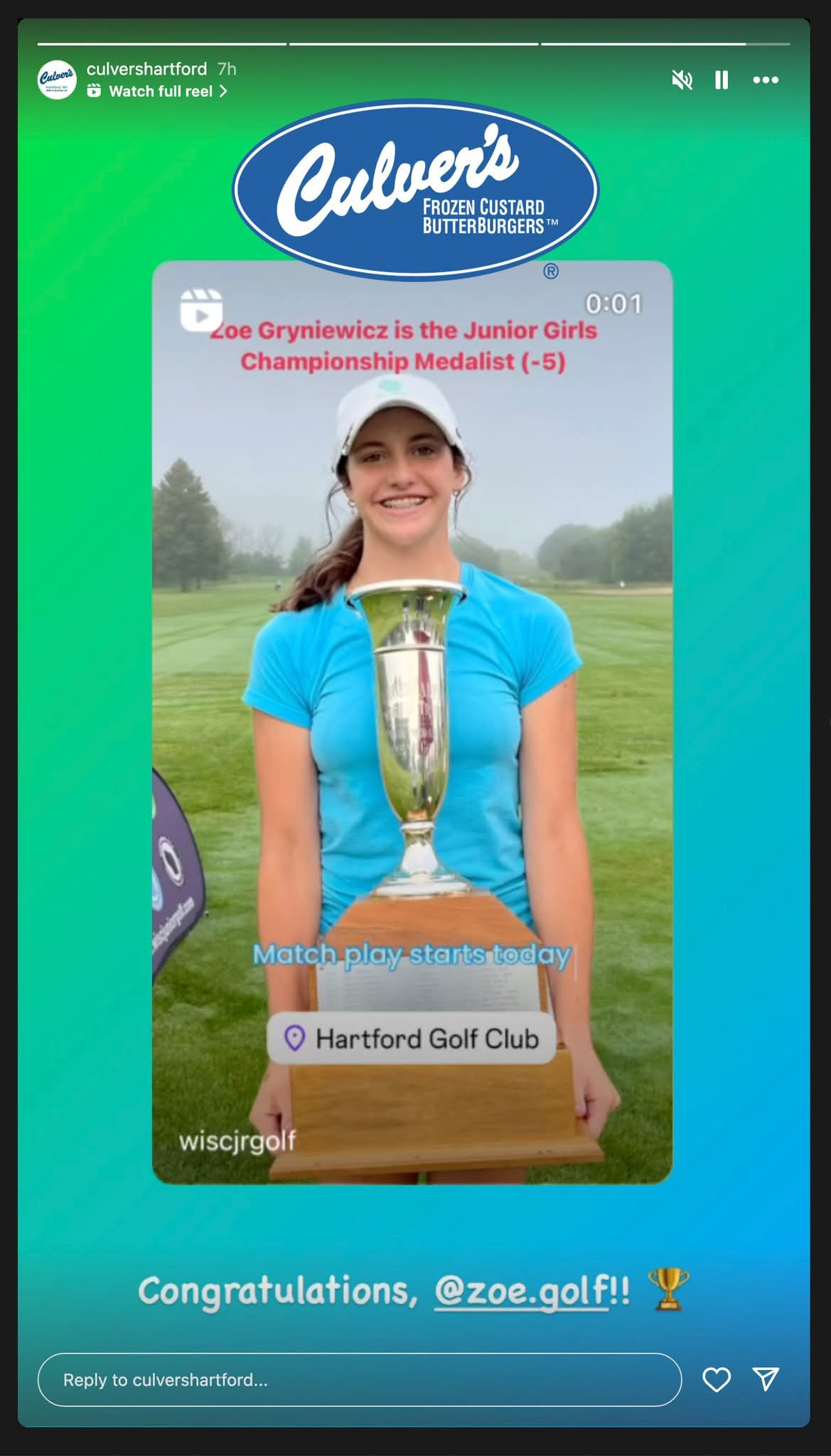The height and width of the screenshot is (1456, 831).
Task: Open the @zoe.golf mention
Action: (522, 1291)
